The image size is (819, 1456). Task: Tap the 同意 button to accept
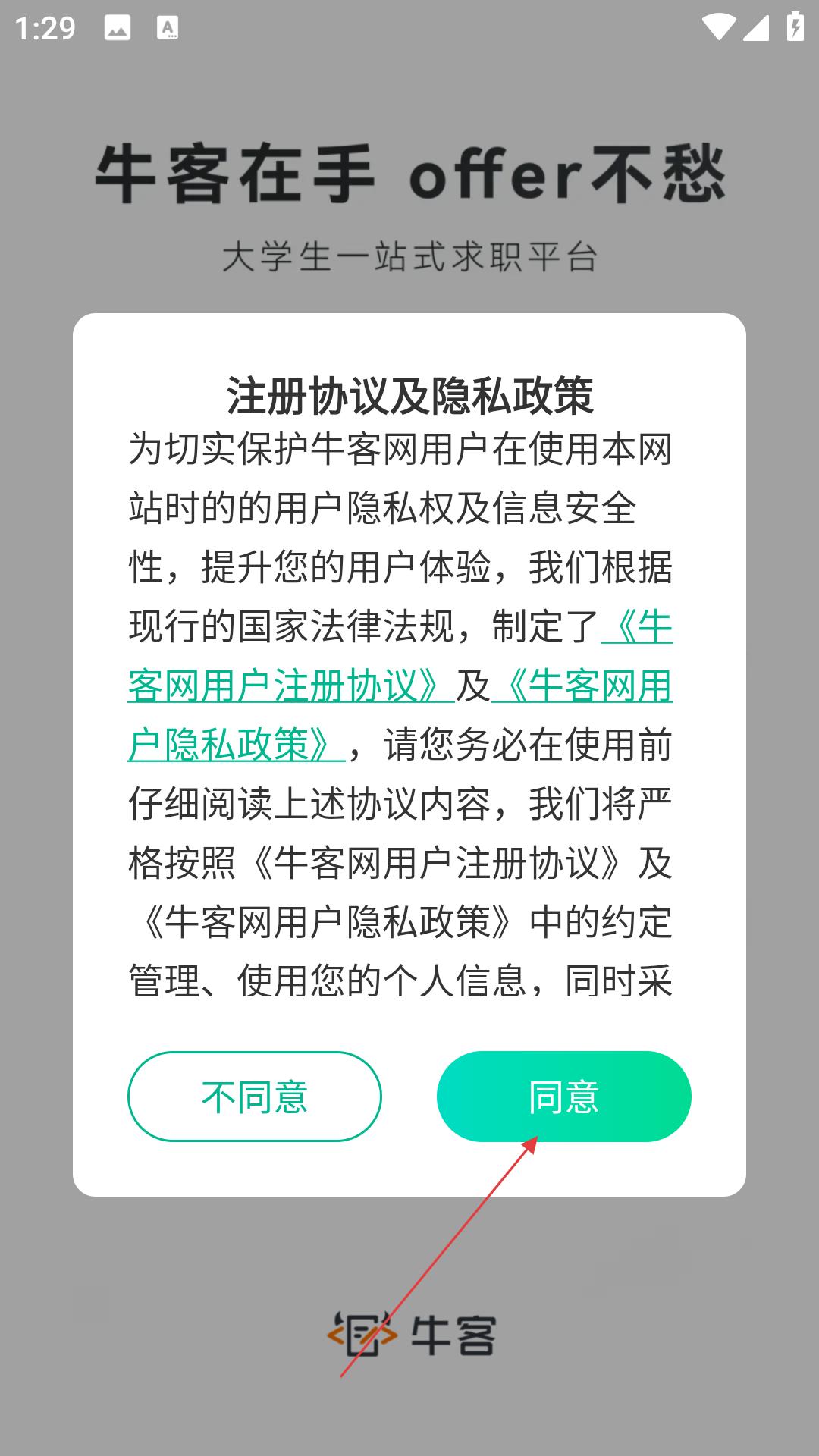(563, 1096)
